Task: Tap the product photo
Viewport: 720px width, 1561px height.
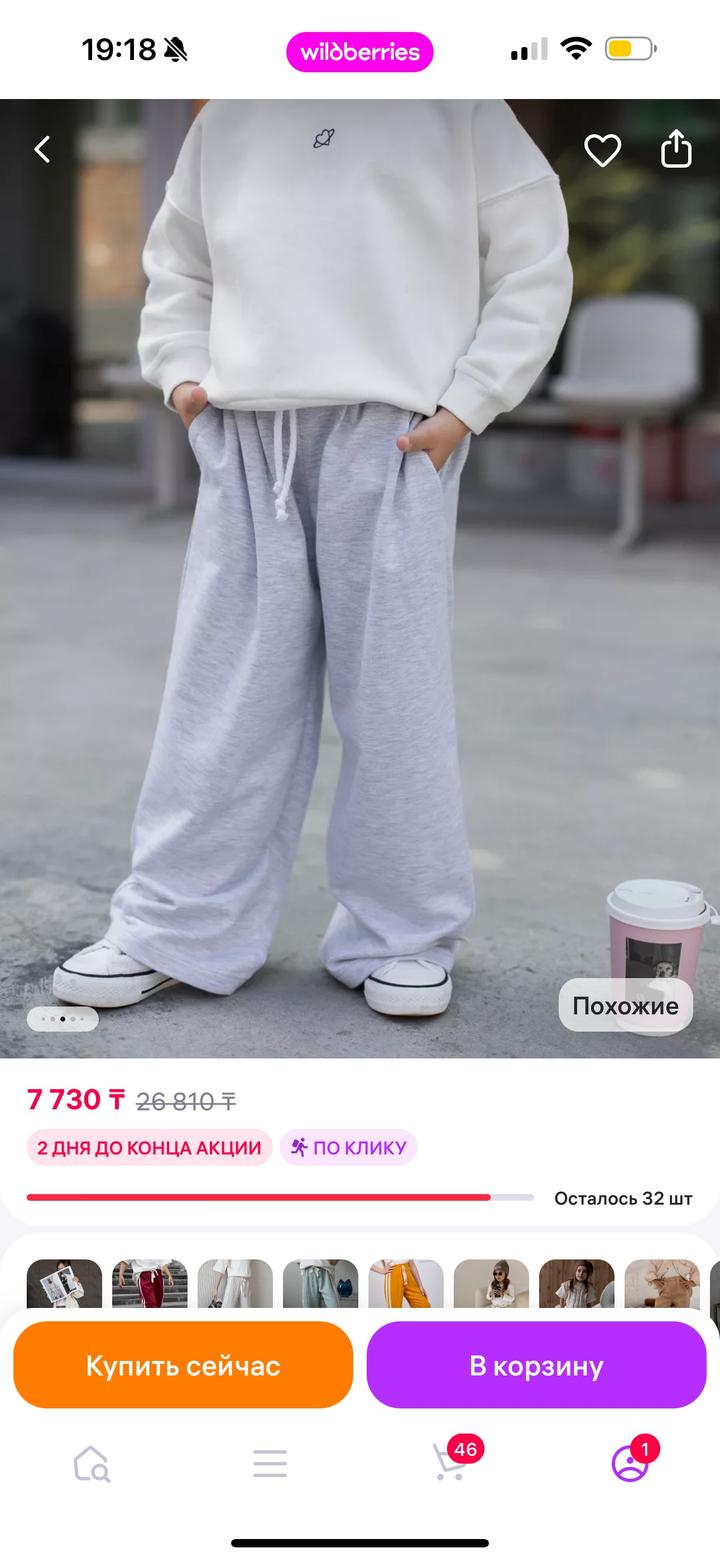Action: 360,600
